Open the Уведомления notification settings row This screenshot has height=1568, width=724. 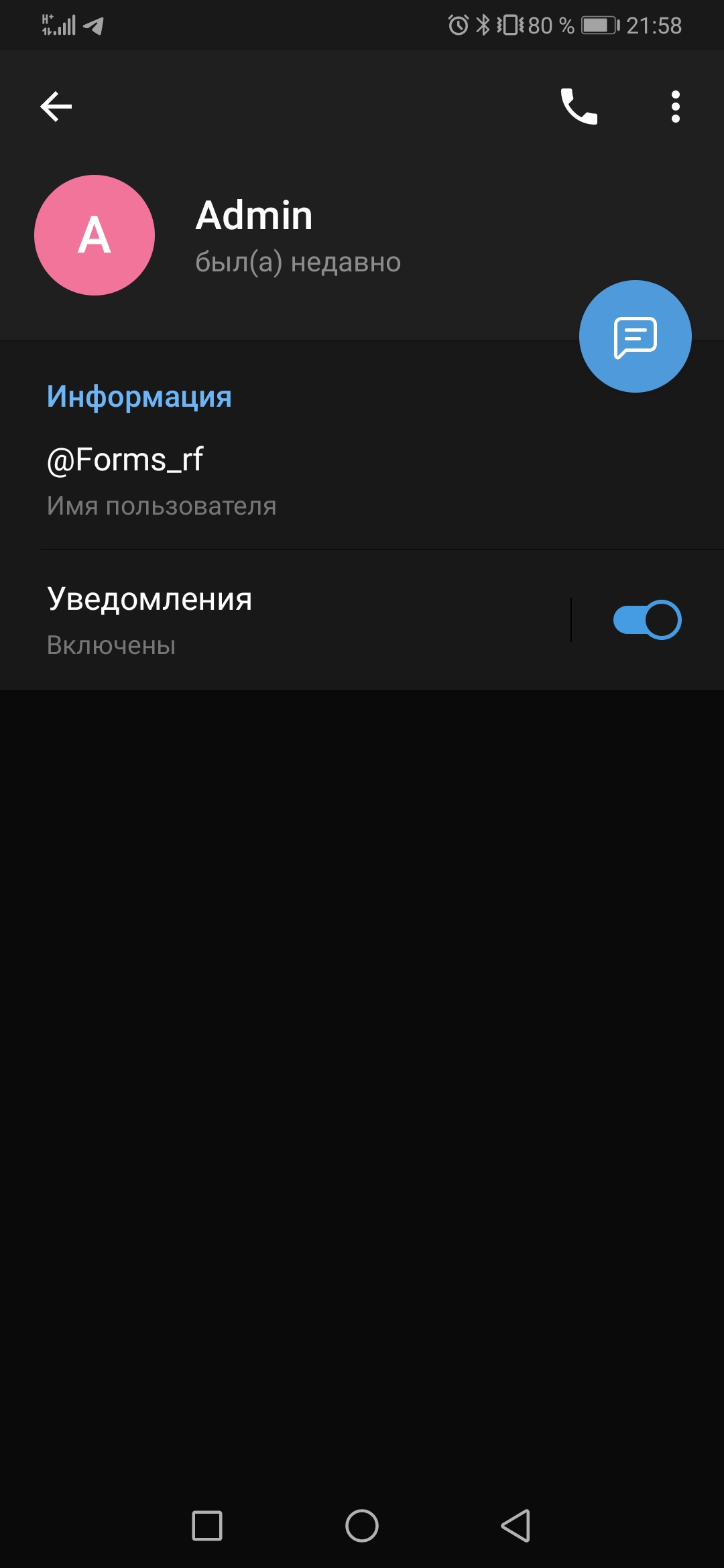268,620
